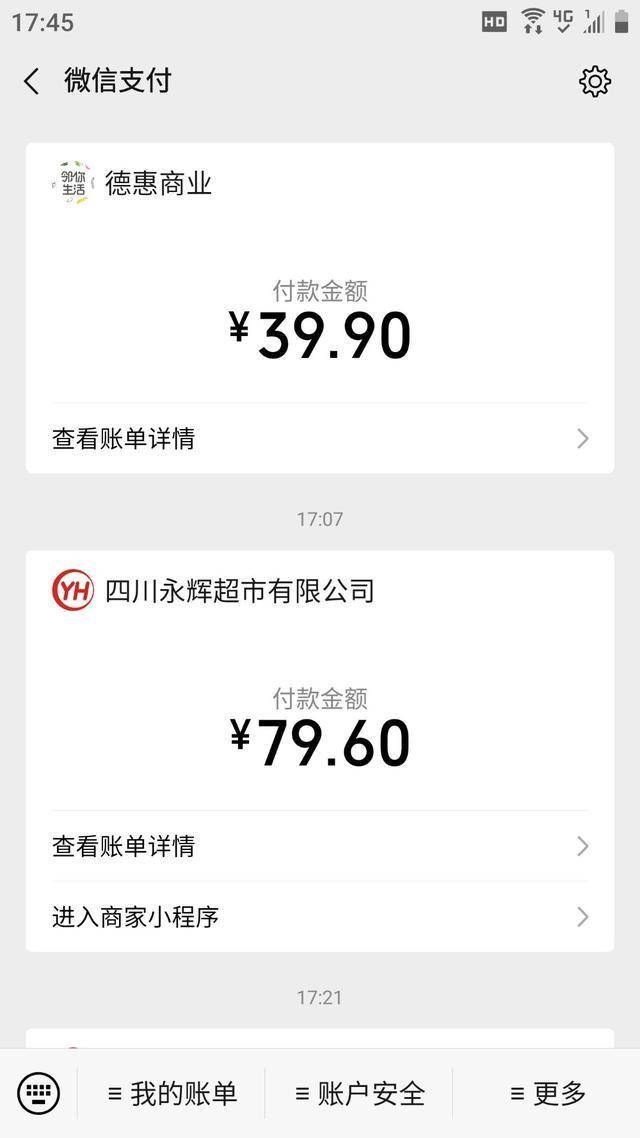Open the 德惠商业 merchant header
The width and height of the screenshot is (640, 1138).
click(x=132, y=184)
